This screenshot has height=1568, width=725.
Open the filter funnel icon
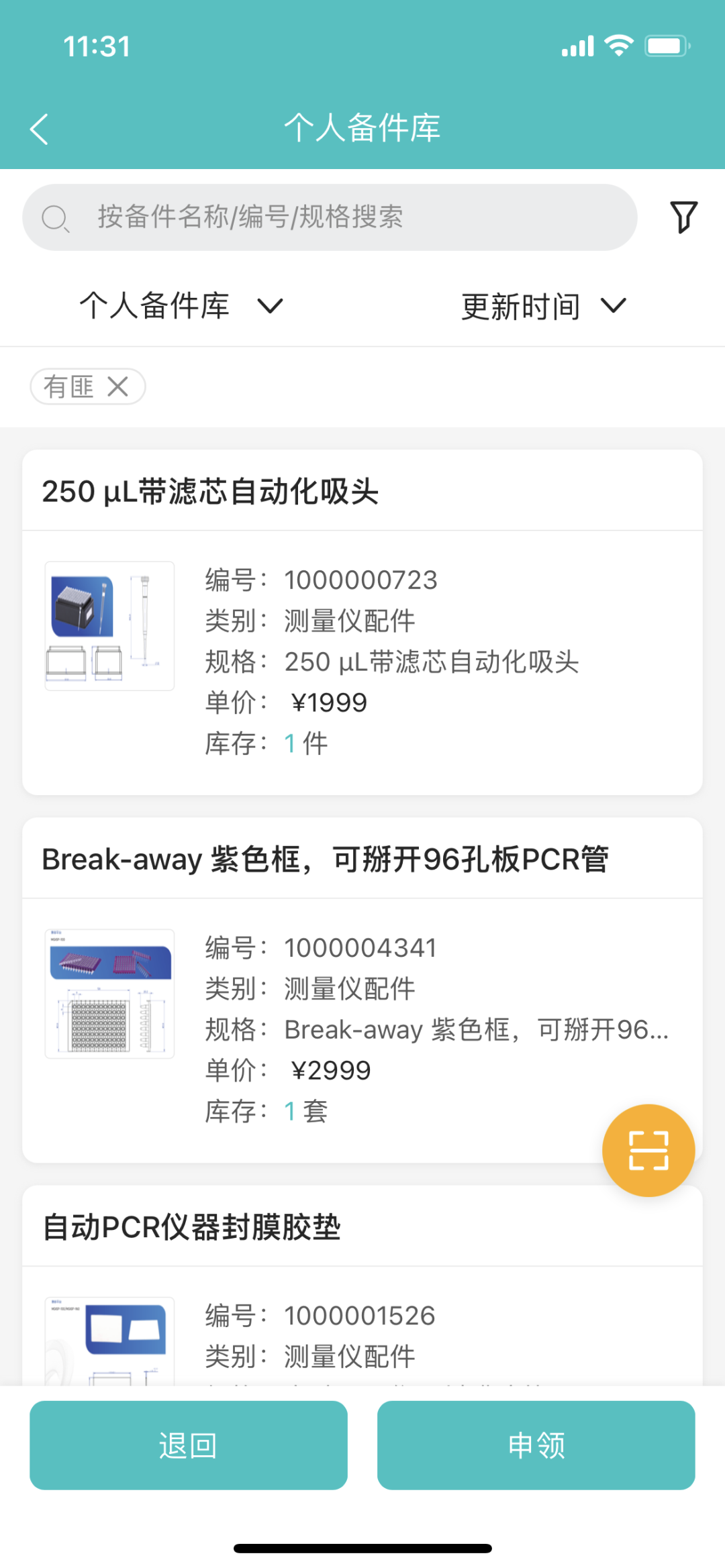pos(683,217)
